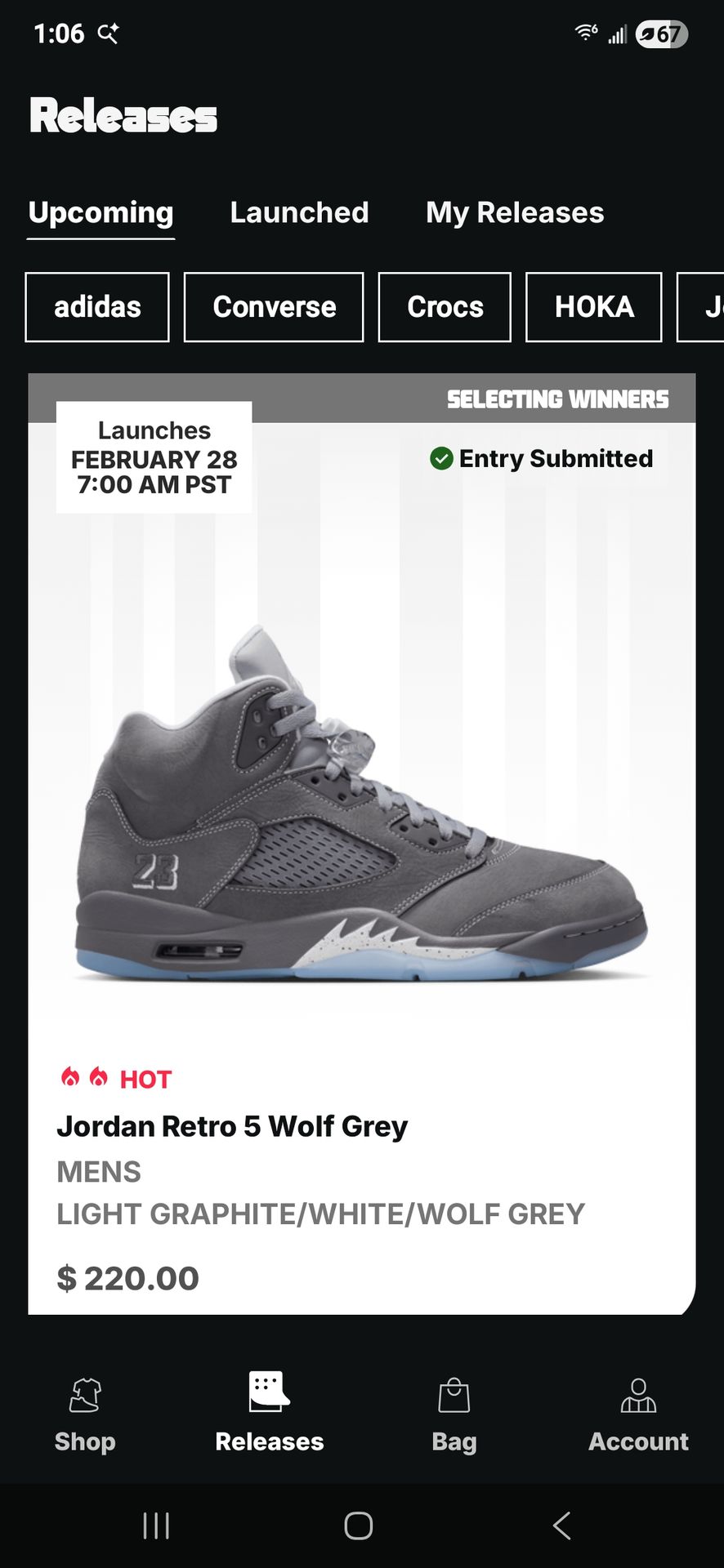Image resolution: width=724 pixels, height=1568 pixels.
Task: Tap Releases in the bottom navigation
Action: pyautogui.click(x=269, y=1413)
